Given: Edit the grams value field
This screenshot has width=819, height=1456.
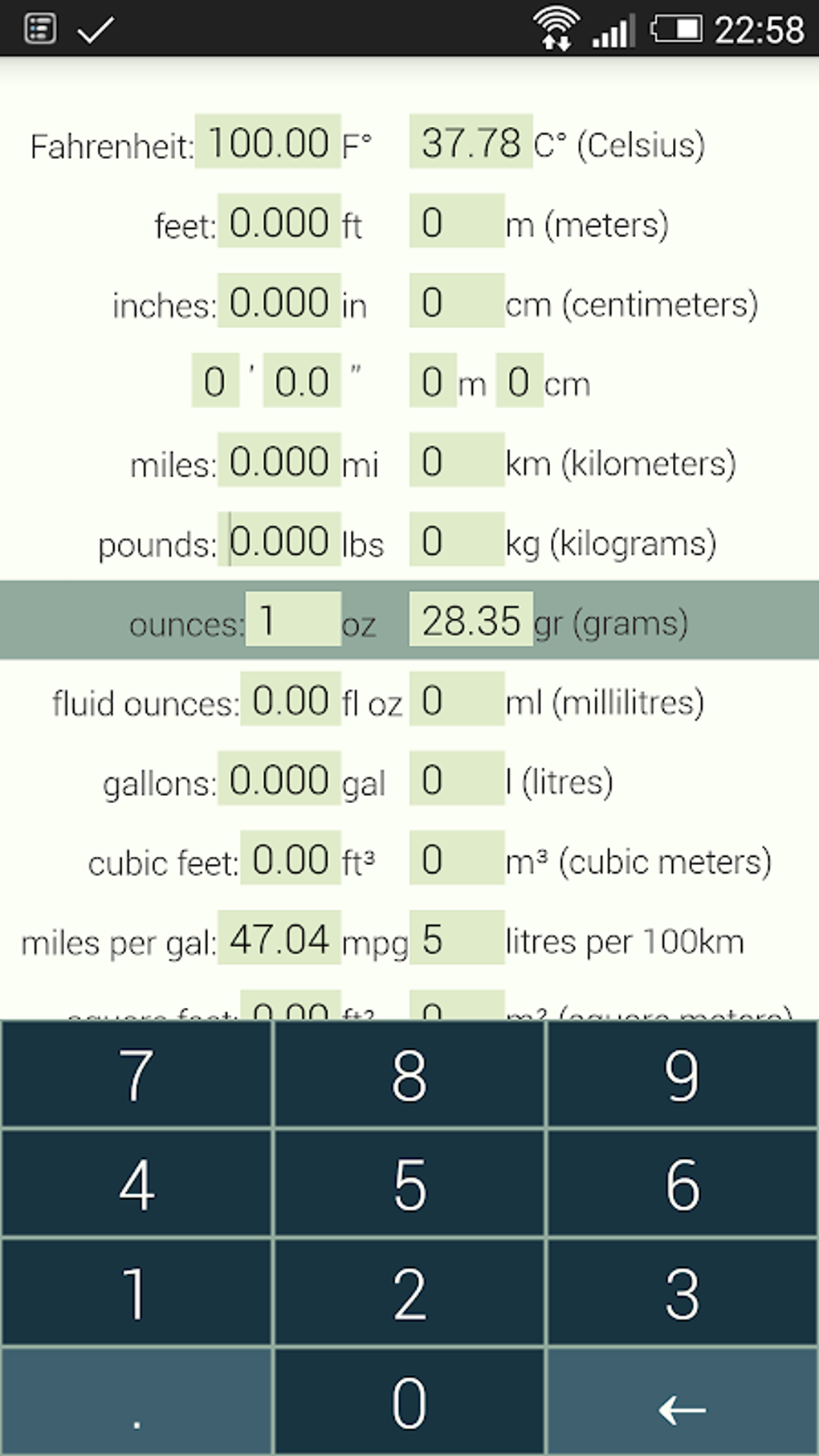Looking at the screenshot, I should tap(471, 620).
